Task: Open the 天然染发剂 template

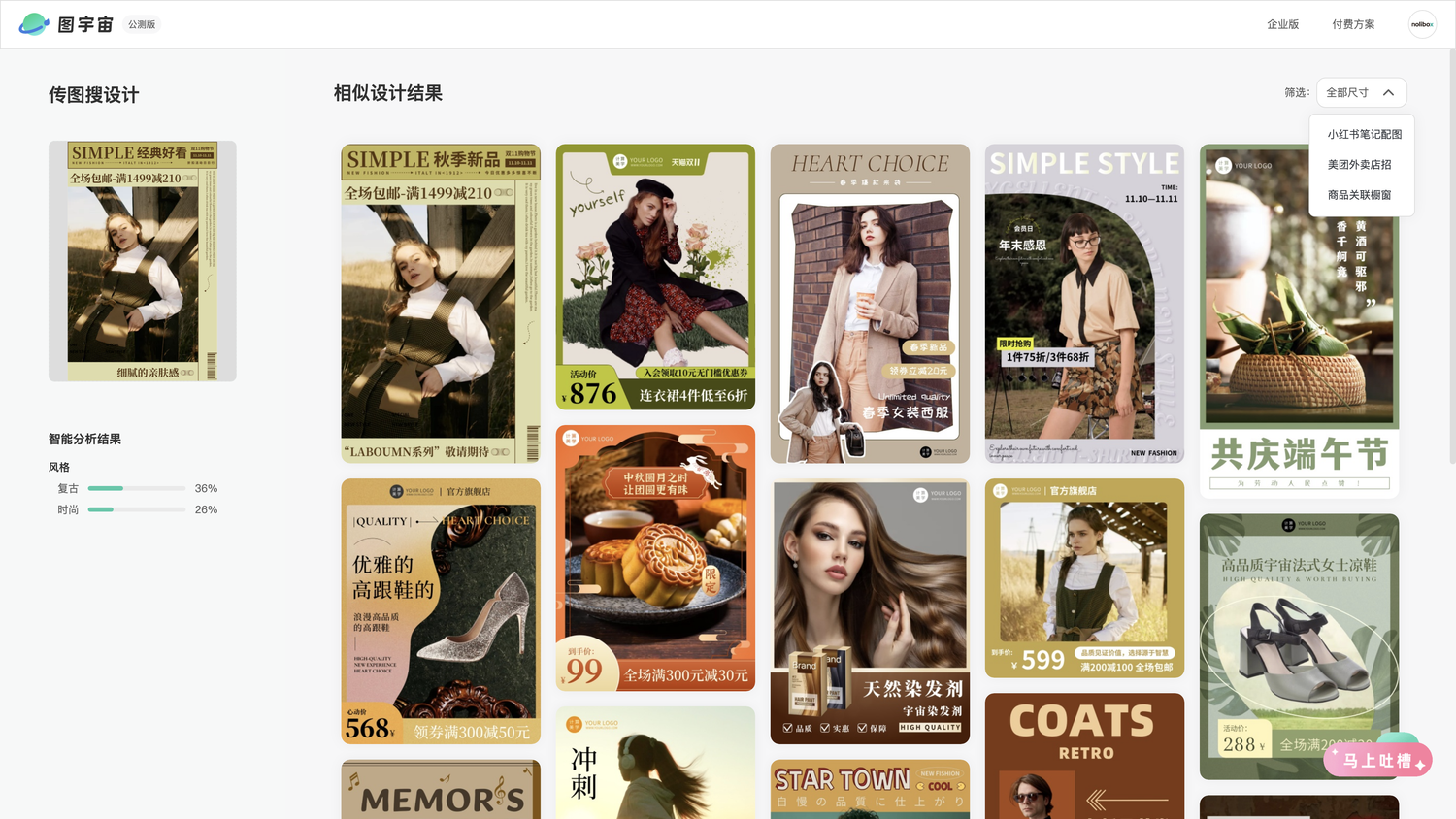Action: coord(870,611)
